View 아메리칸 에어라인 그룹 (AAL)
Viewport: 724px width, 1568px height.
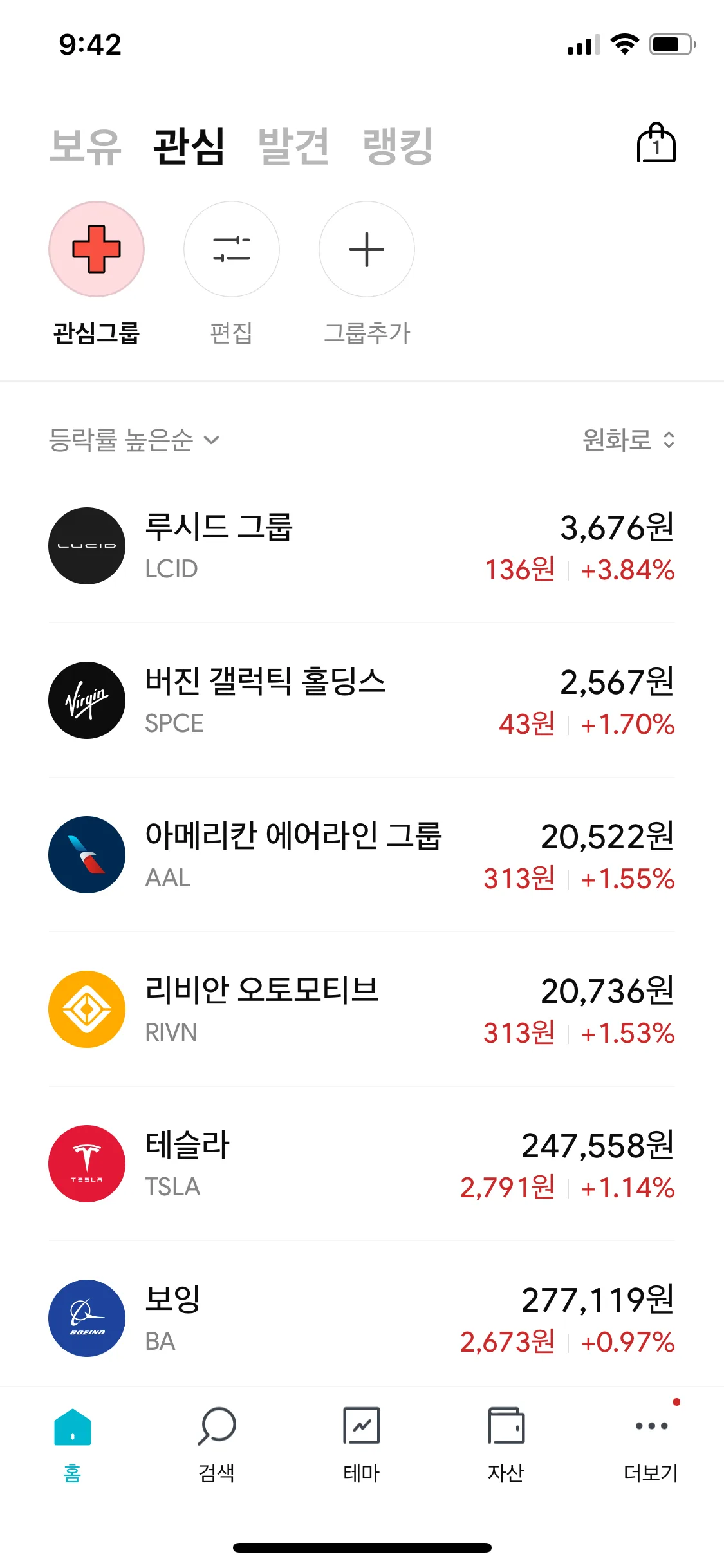click(362, 855)
